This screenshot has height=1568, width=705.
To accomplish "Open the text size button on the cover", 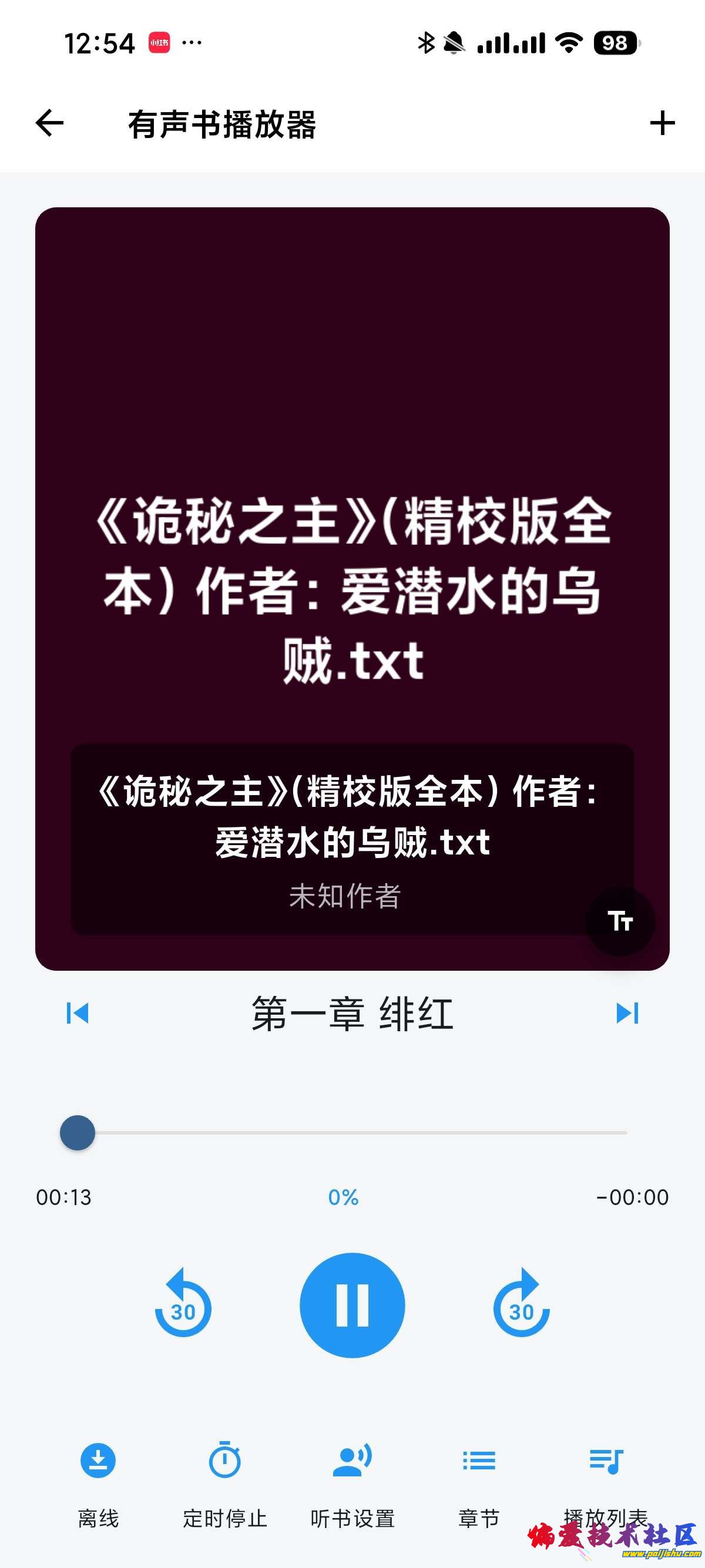I will coord(620,921).
